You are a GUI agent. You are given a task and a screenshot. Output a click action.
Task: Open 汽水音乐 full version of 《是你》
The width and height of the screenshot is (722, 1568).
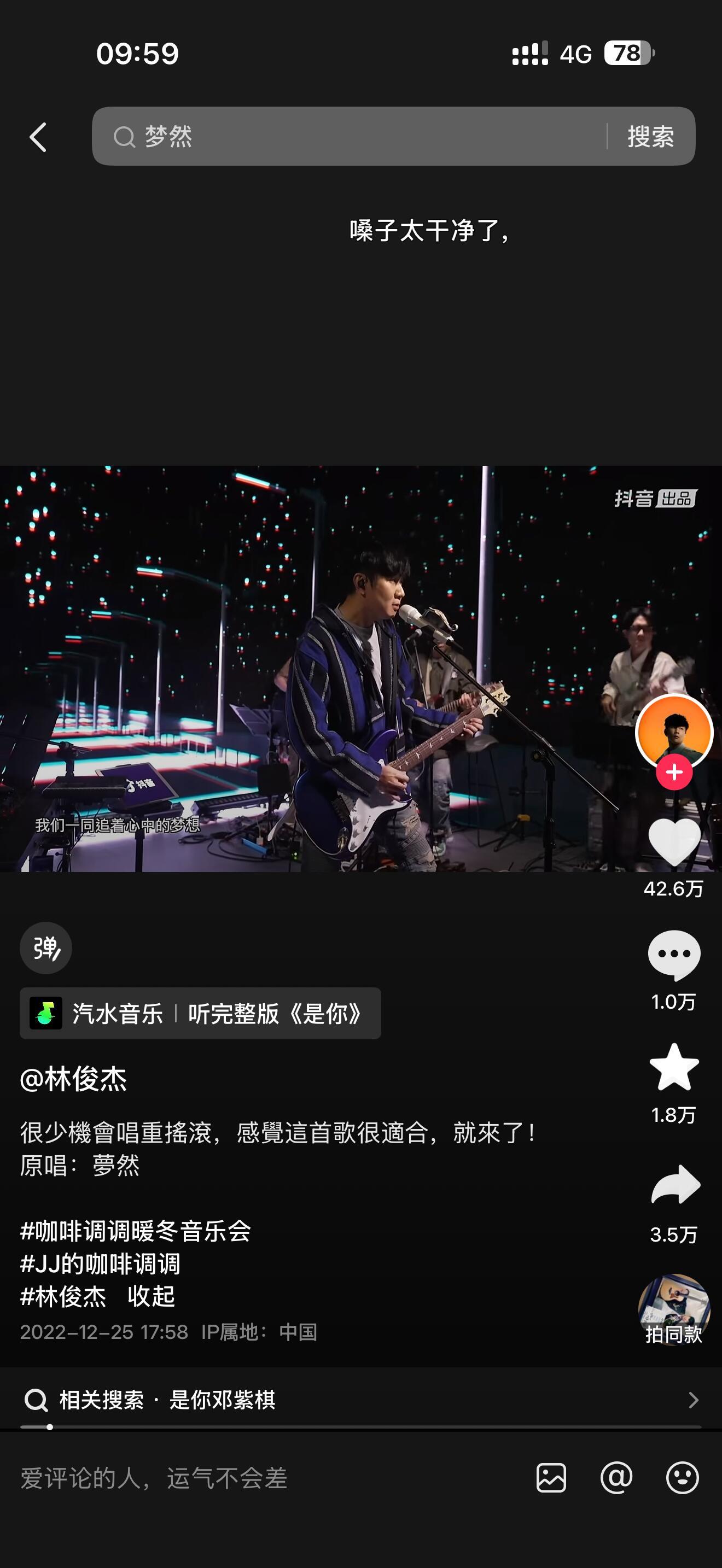point(200,1014)
